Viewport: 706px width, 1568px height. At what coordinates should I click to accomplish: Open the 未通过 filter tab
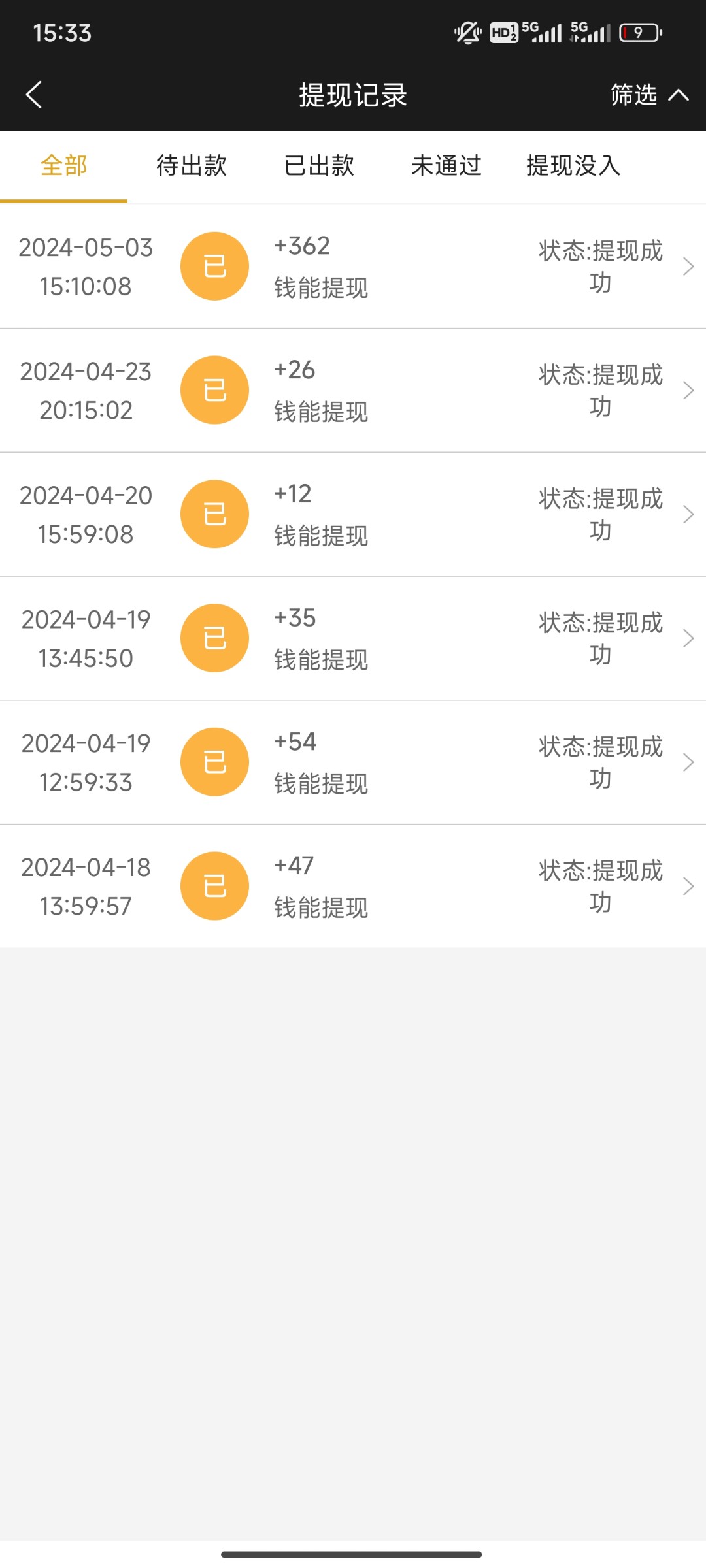446,166
